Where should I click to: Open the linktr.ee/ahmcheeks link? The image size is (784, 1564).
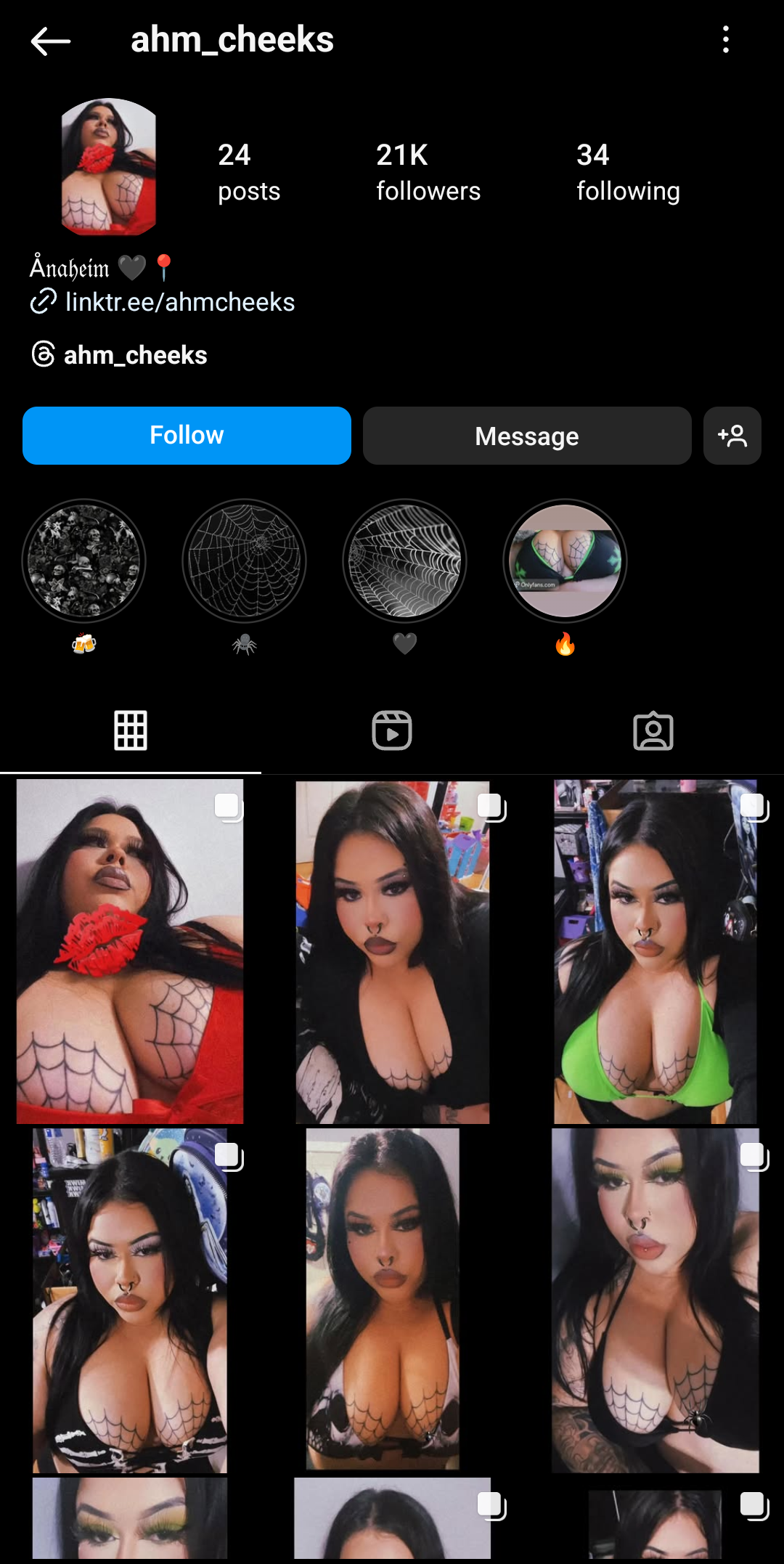179,302
